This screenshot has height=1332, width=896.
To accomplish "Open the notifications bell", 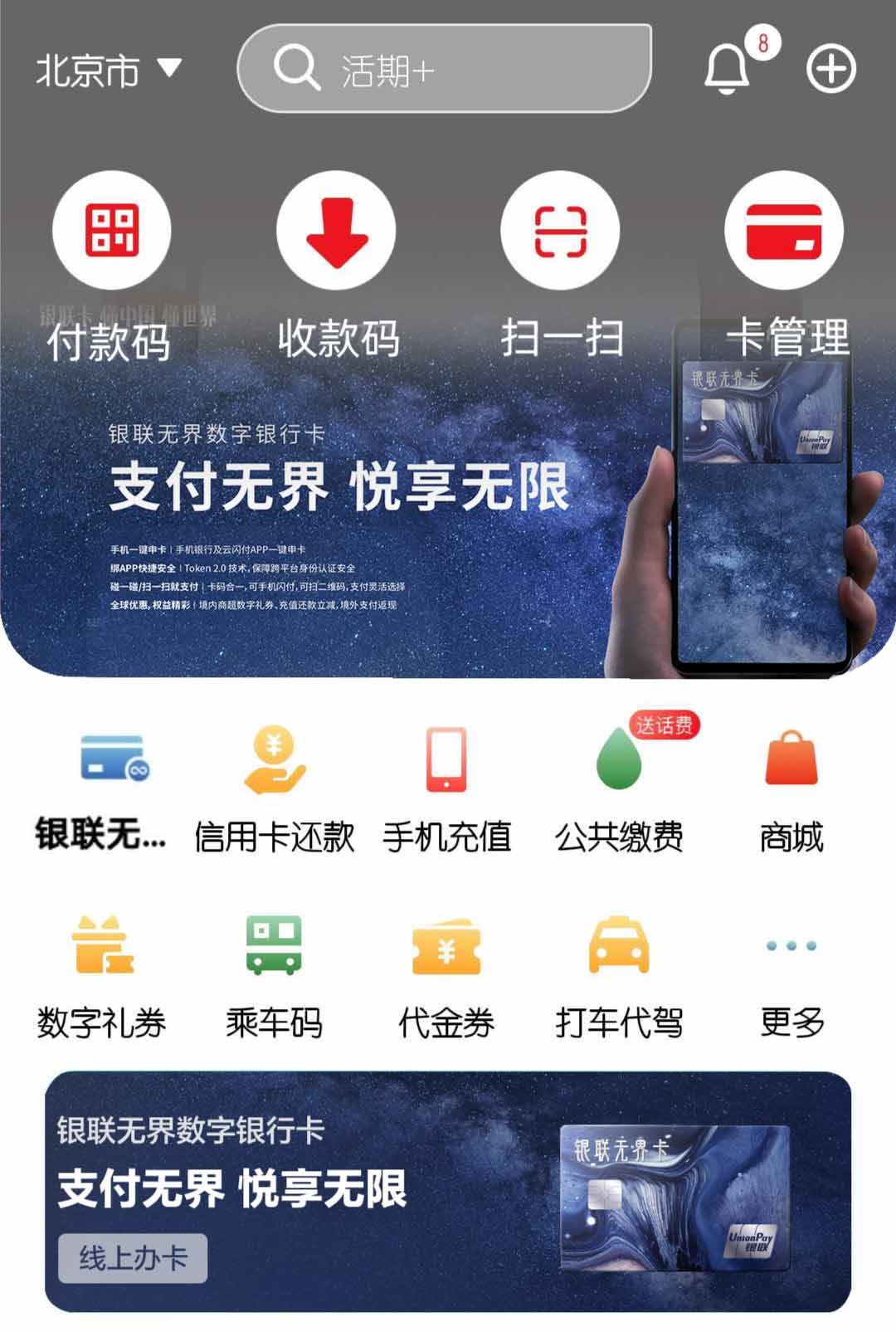I will pos(728,68).
